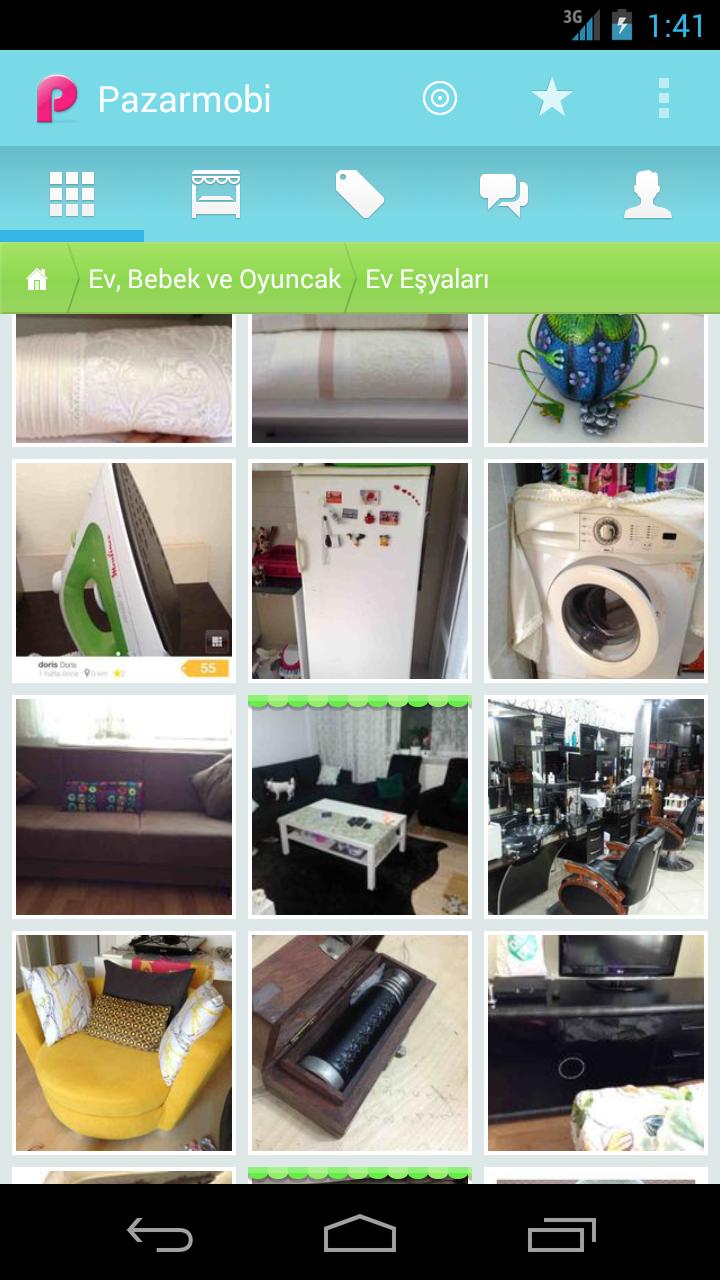Open the white refrigerator listing
This screenshot has height=1280, width=720.
359,570
